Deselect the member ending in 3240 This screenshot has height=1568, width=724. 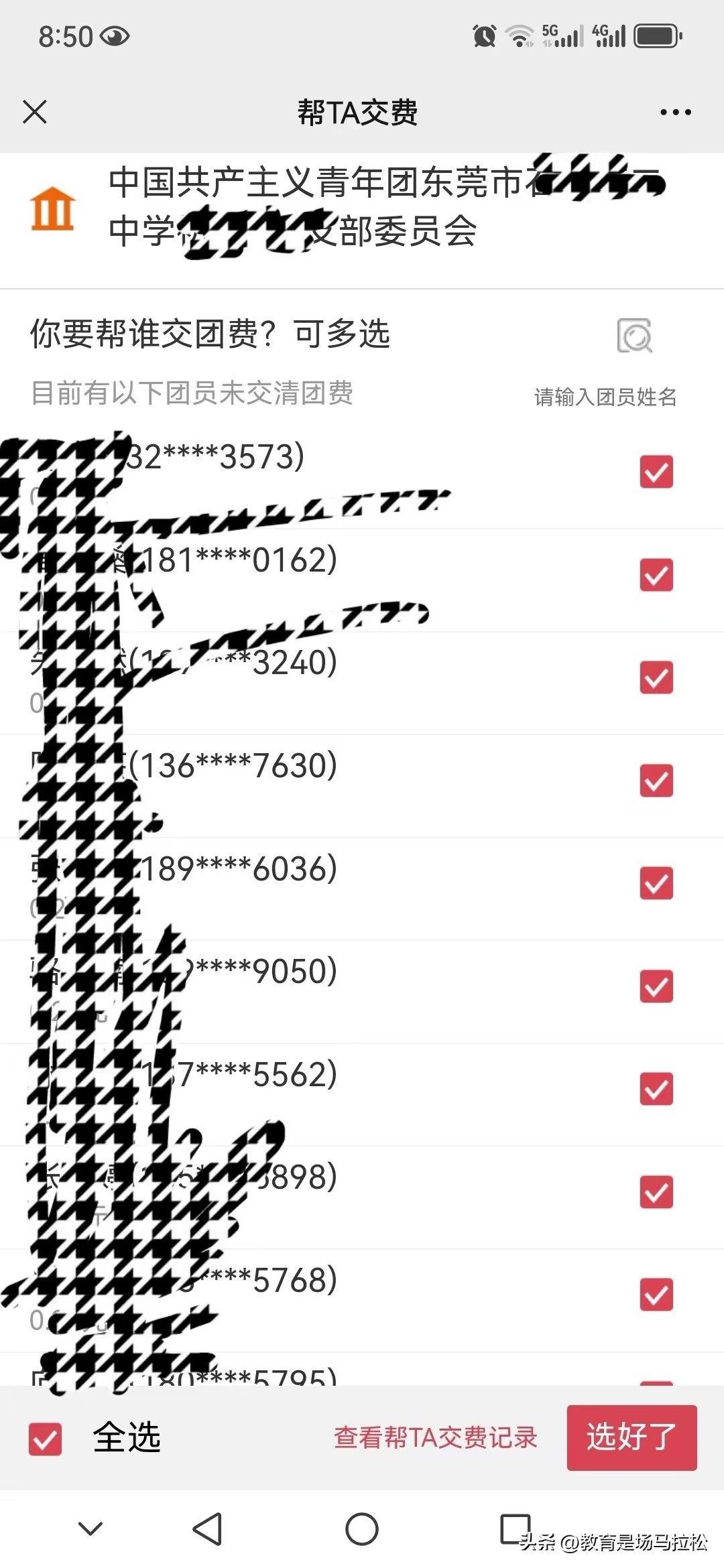tap(656, 677)
